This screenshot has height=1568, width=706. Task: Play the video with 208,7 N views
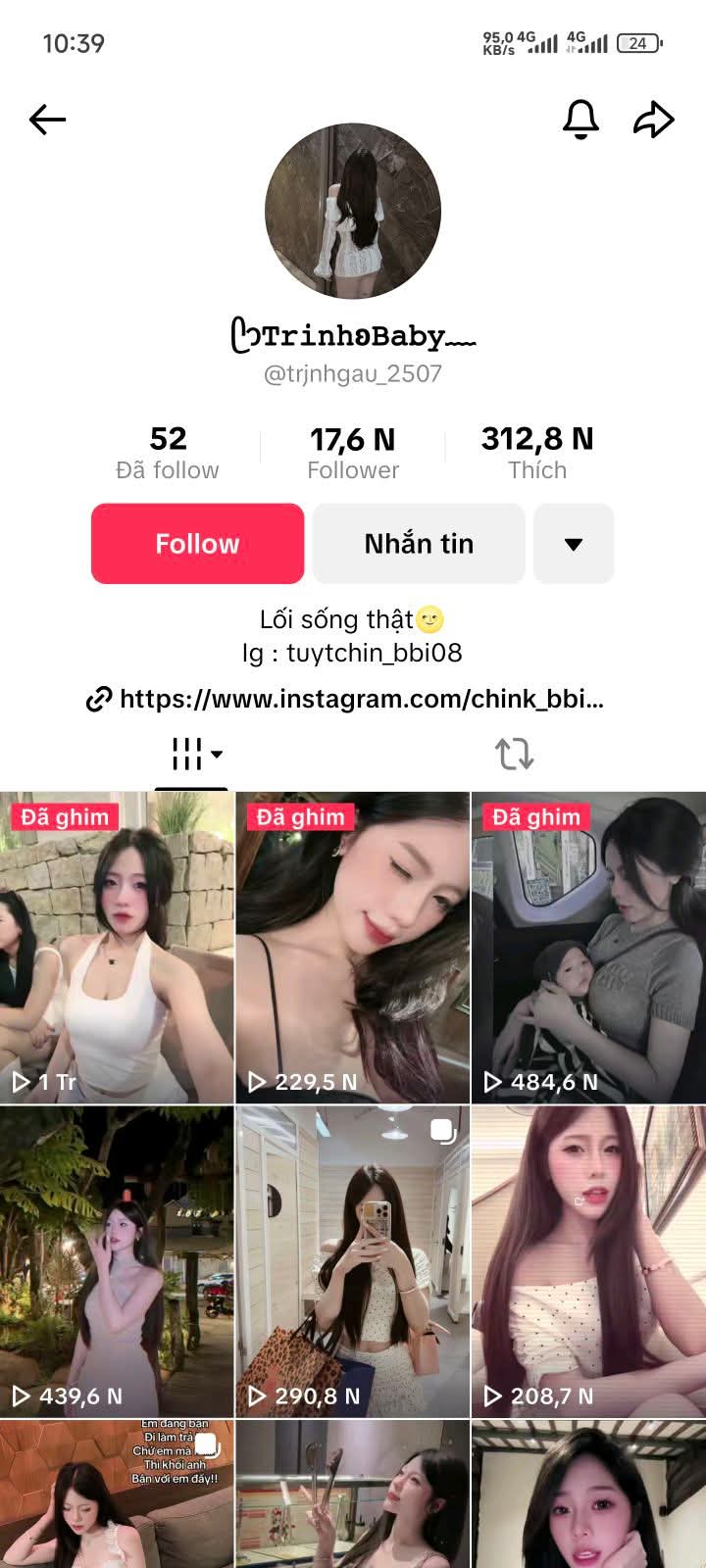click(x=588, y=1261)
